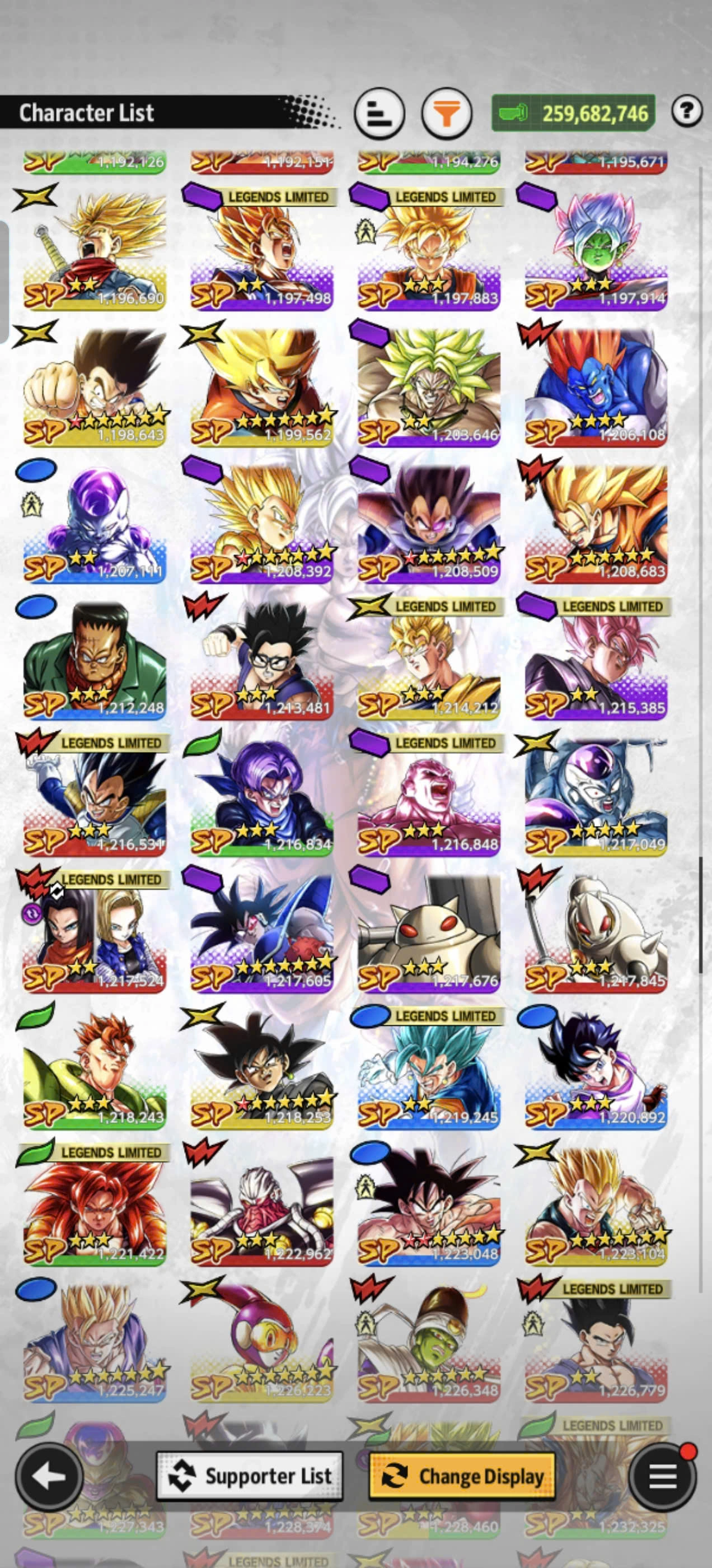Open the Supporter List
The height and width of the screenshot is (1568, 712).
click(250, 1476)
